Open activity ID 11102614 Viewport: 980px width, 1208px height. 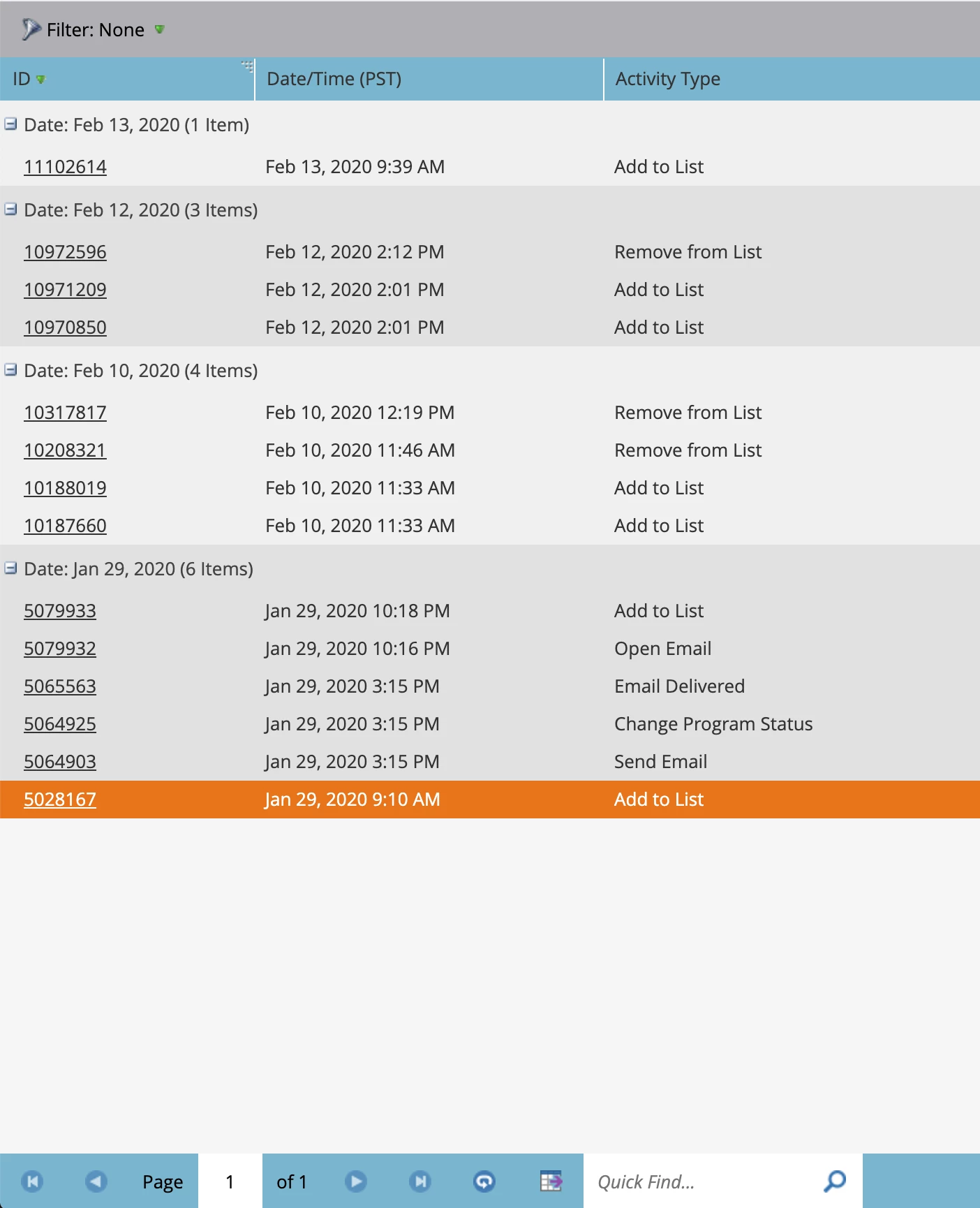65,167
